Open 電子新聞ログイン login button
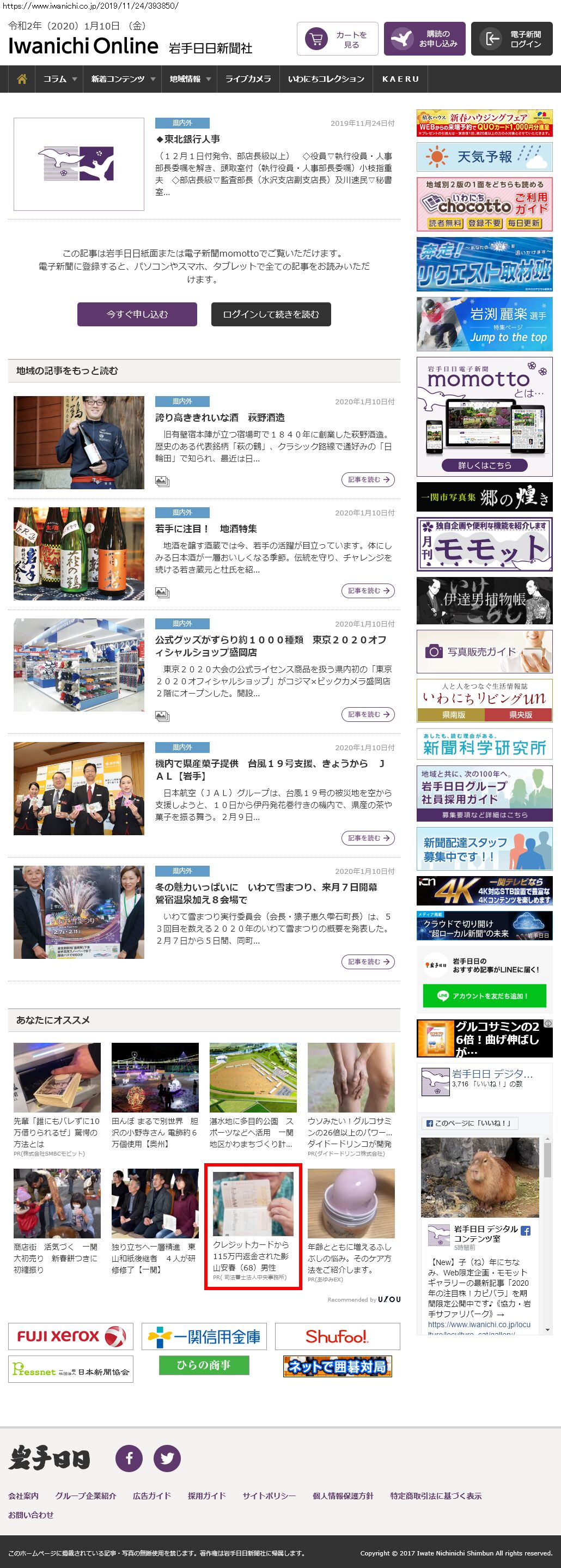The image size is (561, 1568). click(512, 39)
